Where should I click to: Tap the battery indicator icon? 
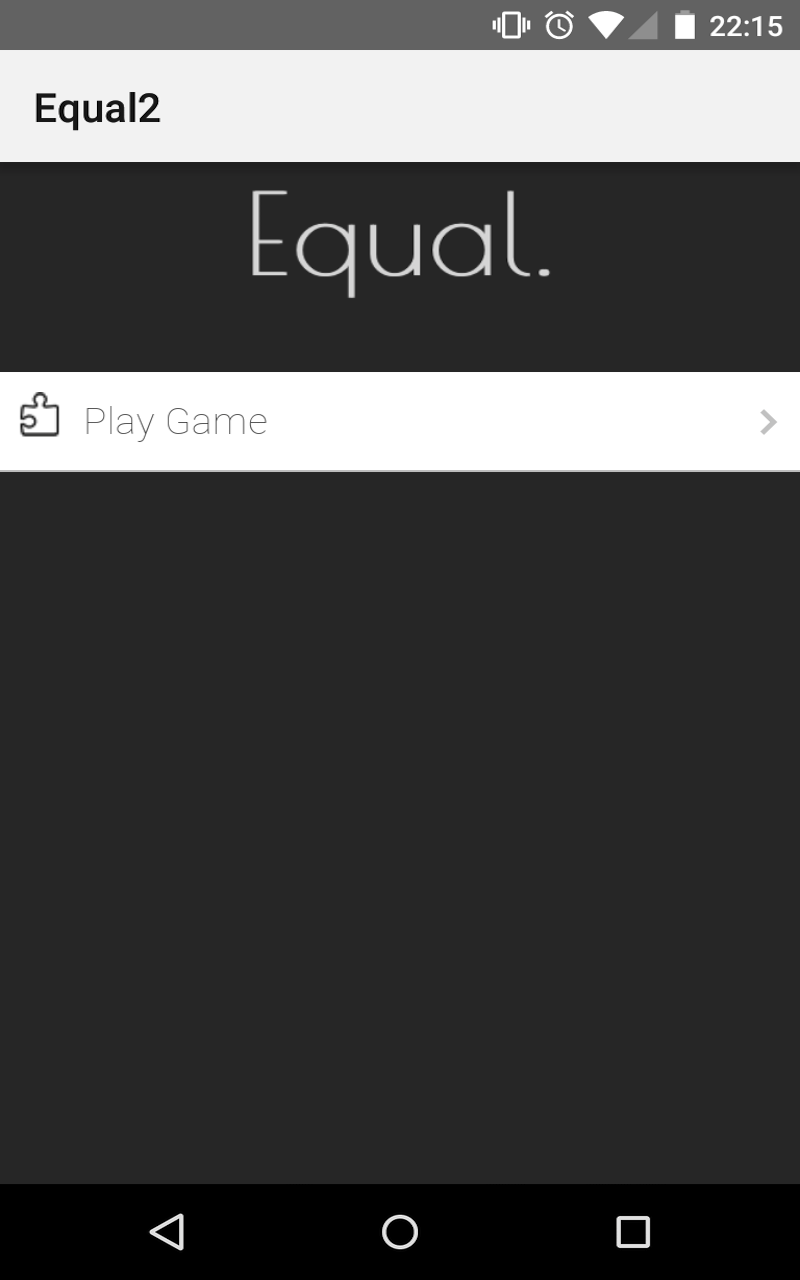[687, 25]
